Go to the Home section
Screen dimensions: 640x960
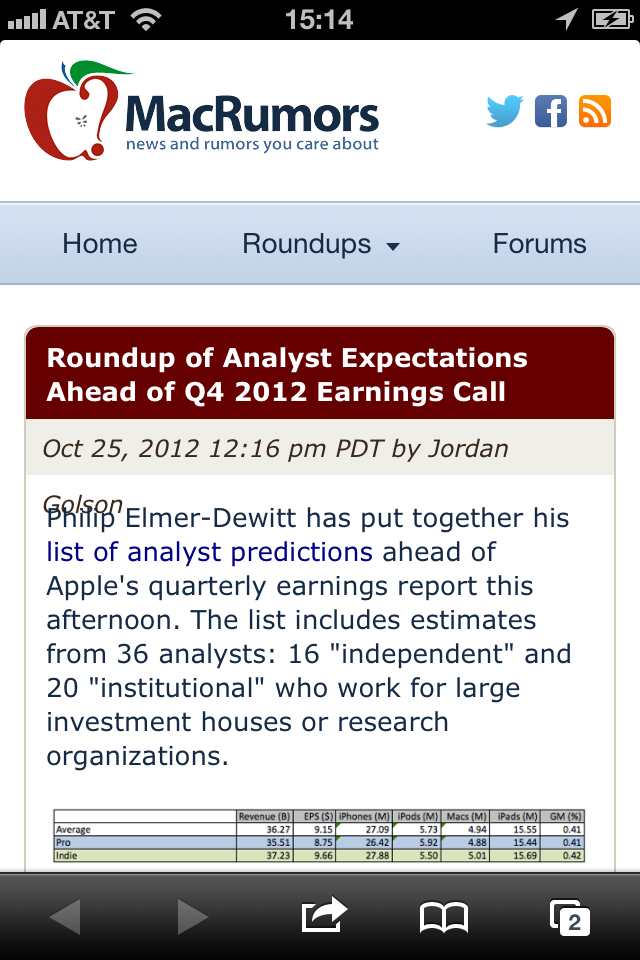pyautogui.click(x=100, y=244)
